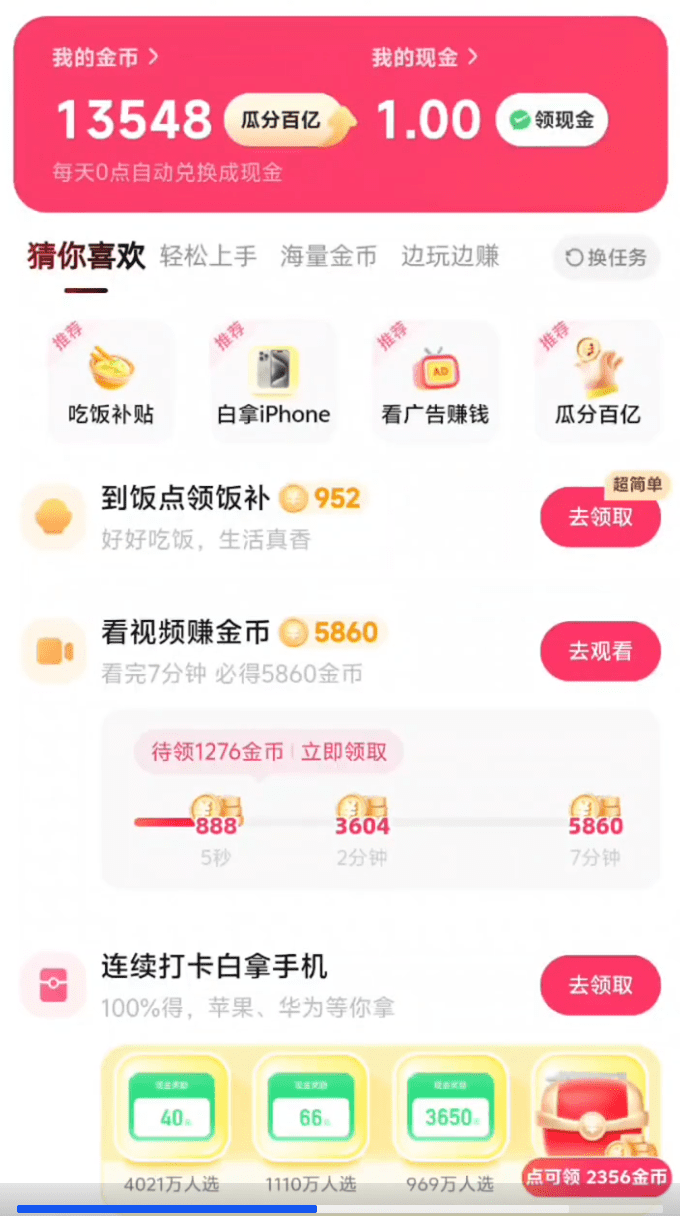680x1216 pixels.
Task: Tap 去领取 for 连续打卡白拿手机
Action: (600, 985)
